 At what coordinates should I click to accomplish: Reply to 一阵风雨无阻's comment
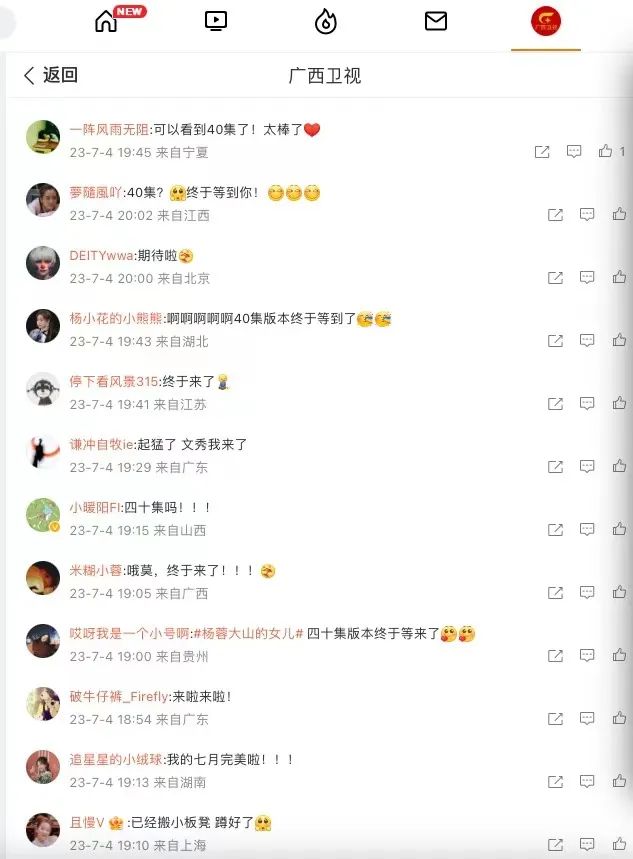[574, 152]
